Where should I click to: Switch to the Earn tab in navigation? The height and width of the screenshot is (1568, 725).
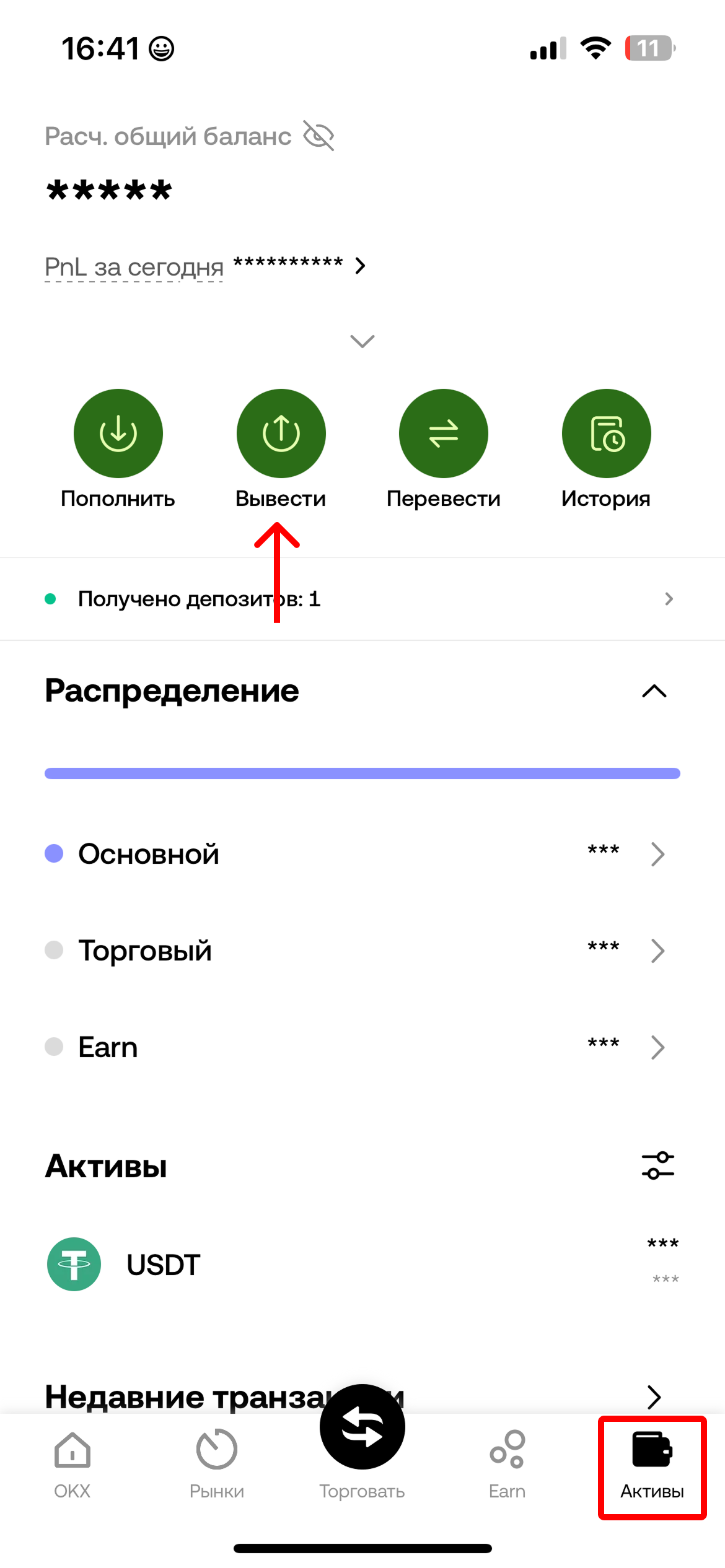507,1465
